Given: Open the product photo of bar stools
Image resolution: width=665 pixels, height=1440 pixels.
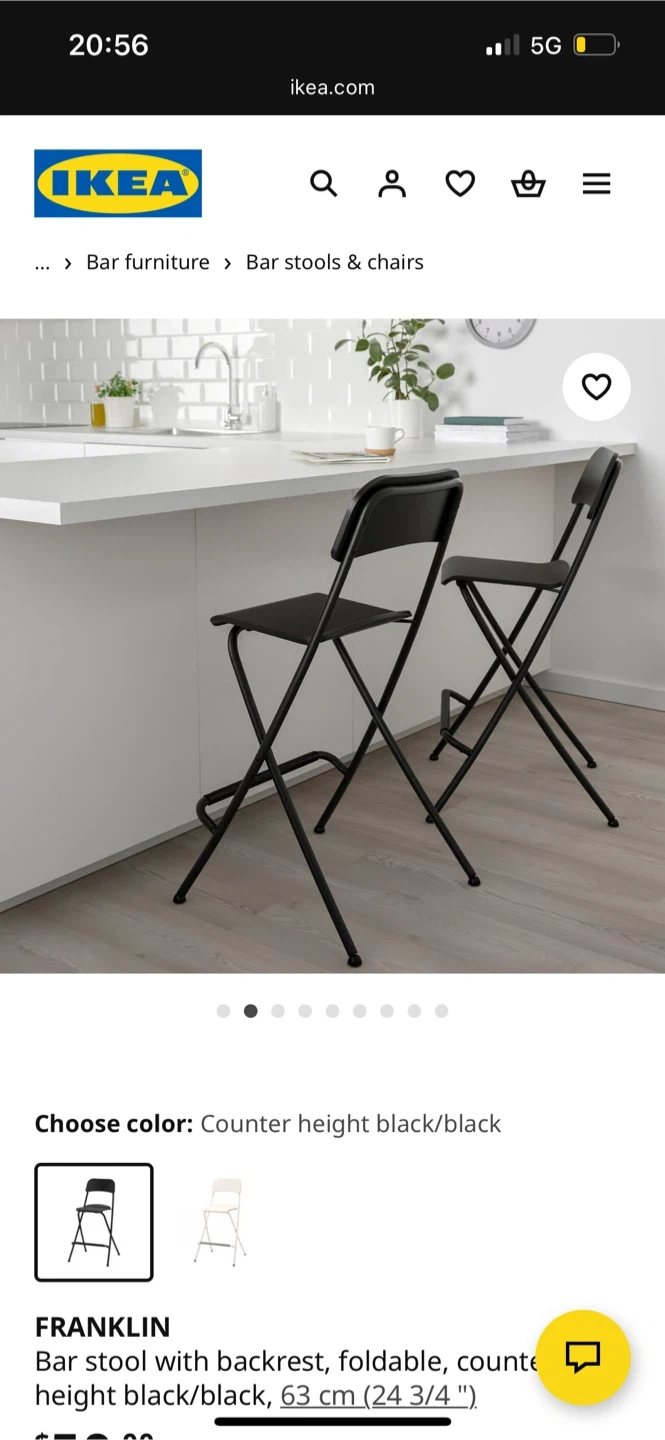Looking at the screenshot, I should (332, 646).
